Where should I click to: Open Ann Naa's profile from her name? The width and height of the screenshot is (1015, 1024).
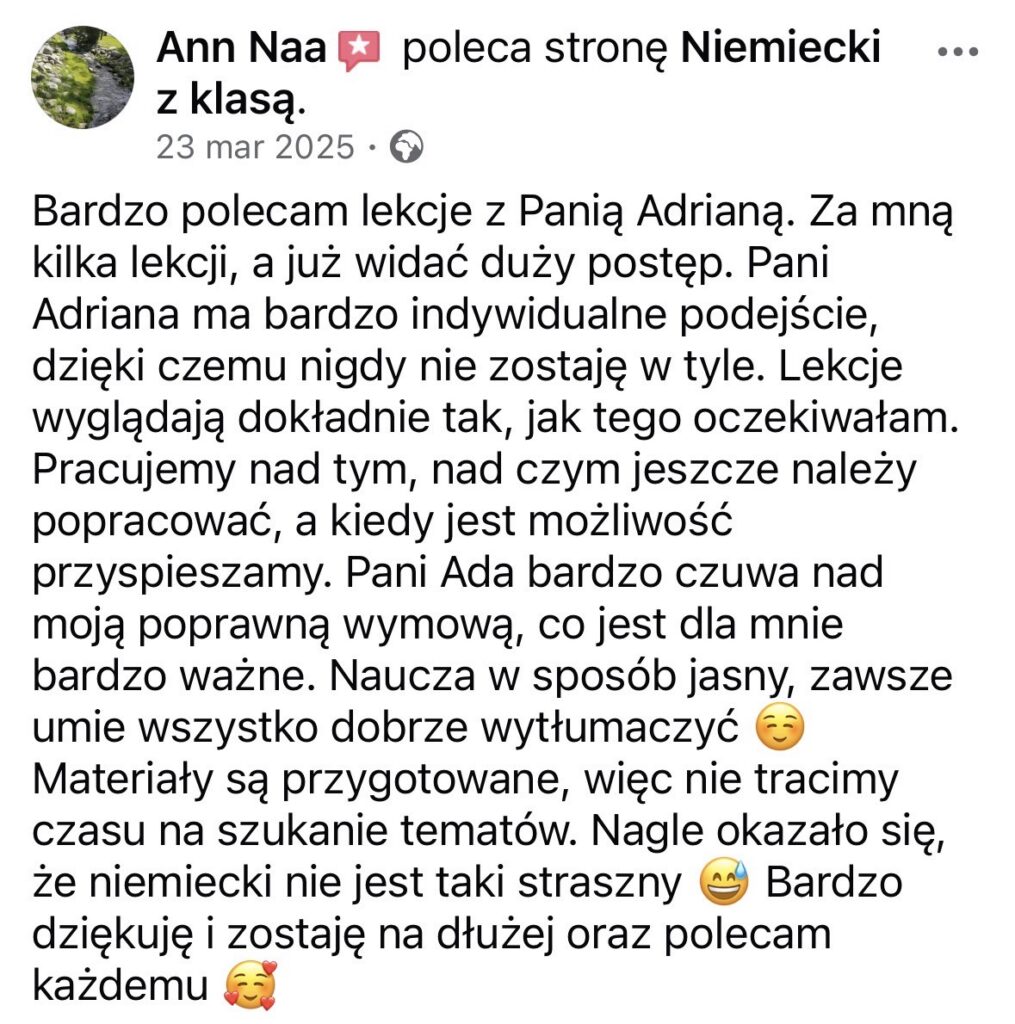click(241, 47)
